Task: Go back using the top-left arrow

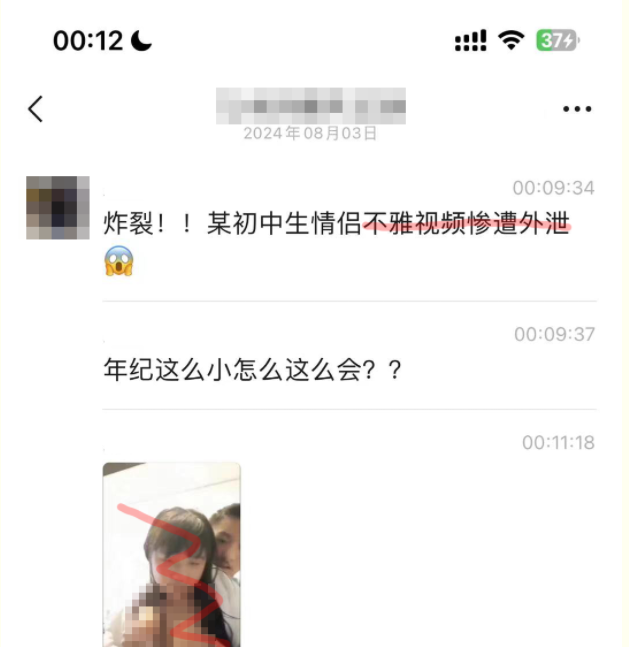Action: 36,109
